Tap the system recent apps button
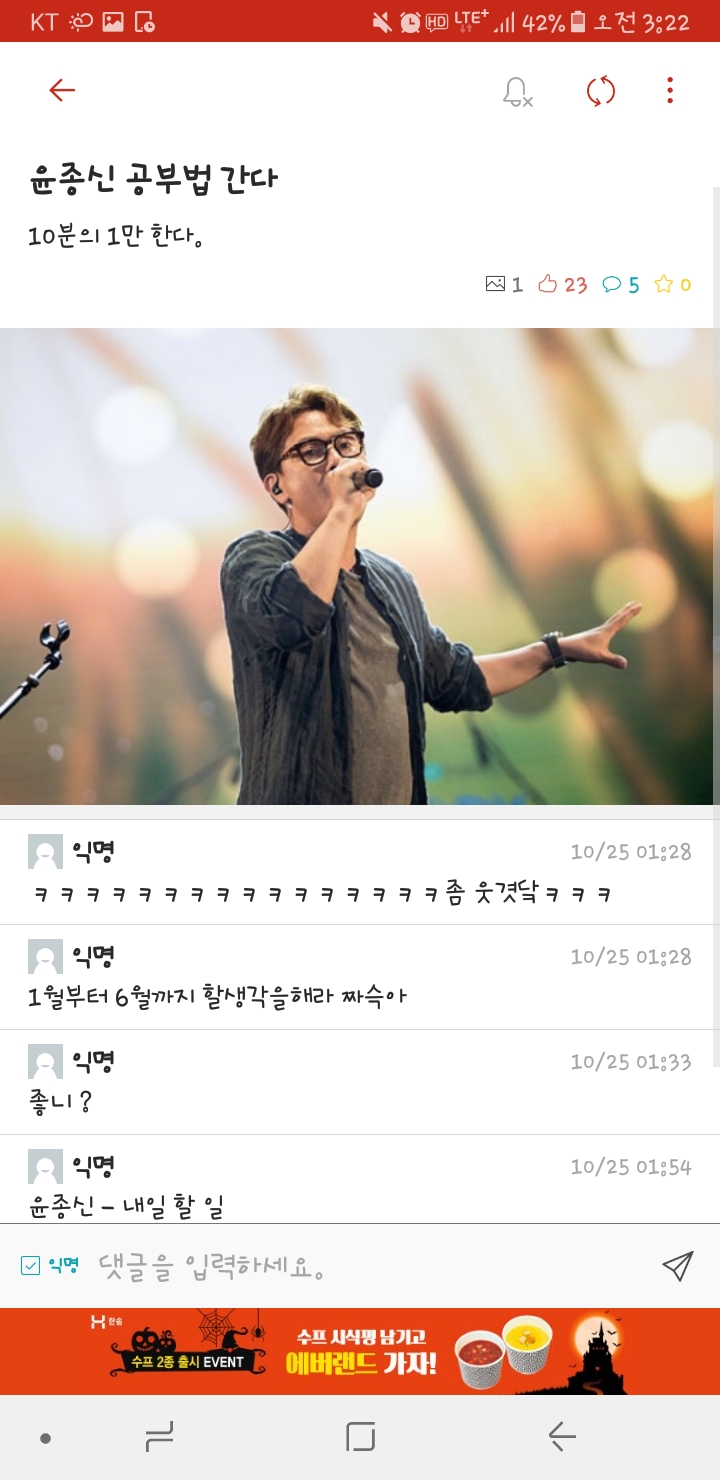This screenshot has height=1480, width=720. 159,1438
